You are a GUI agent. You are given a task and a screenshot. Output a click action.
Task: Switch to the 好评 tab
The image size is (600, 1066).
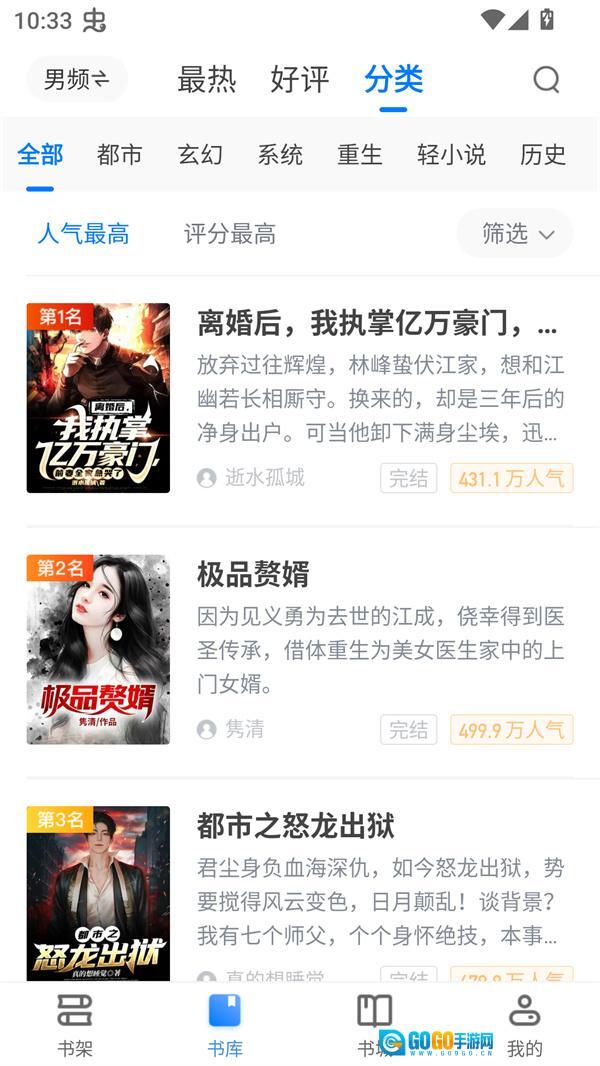click(x=299, y=80)
